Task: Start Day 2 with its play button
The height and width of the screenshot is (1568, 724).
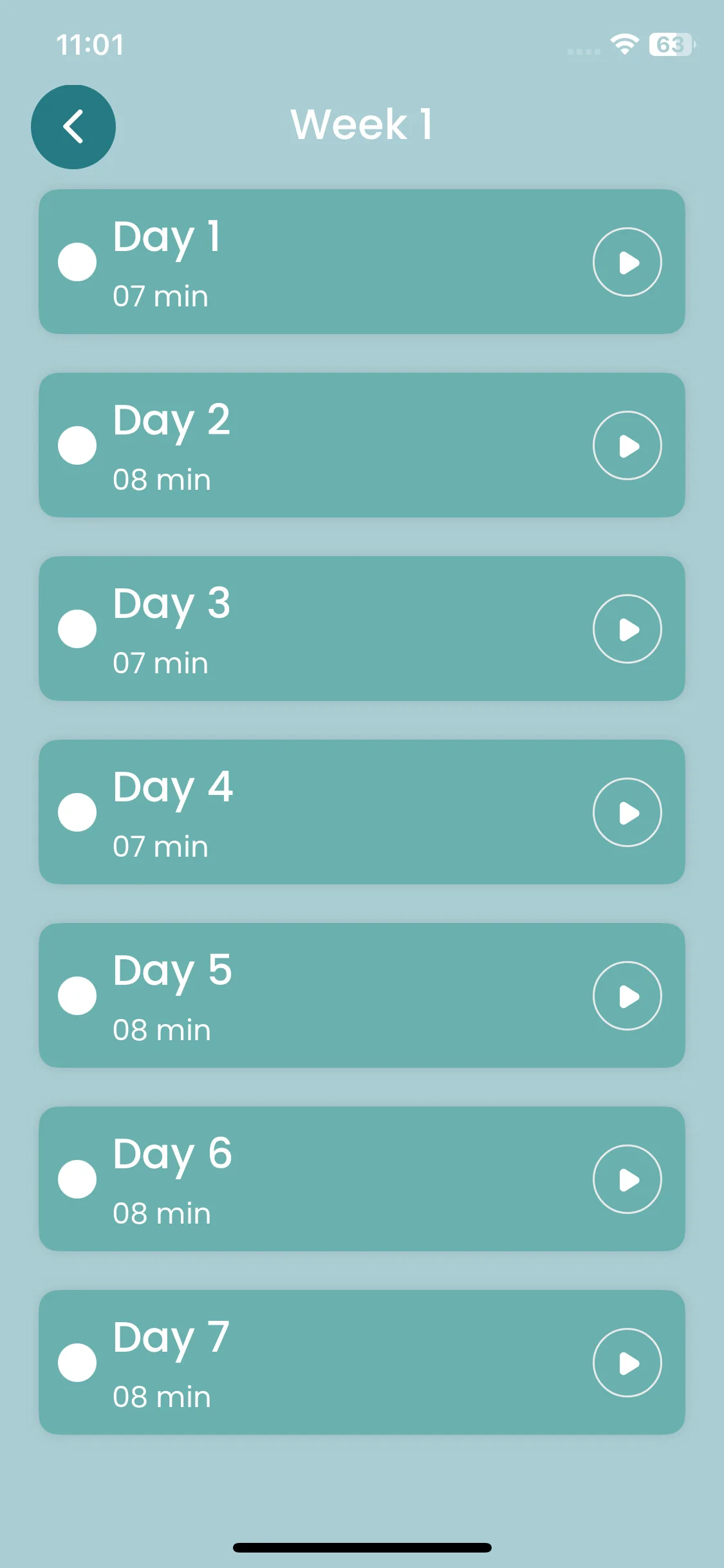Action: [627, 445]
